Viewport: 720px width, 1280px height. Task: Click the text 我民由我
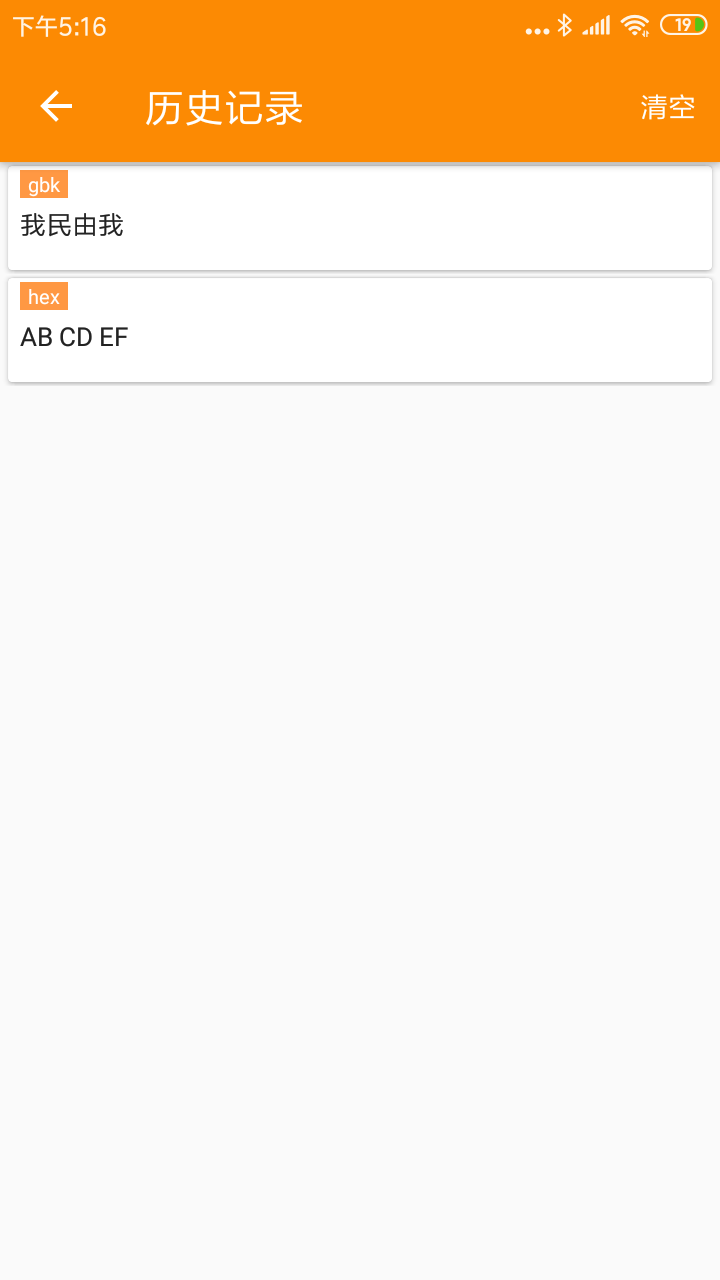[71, 227]
